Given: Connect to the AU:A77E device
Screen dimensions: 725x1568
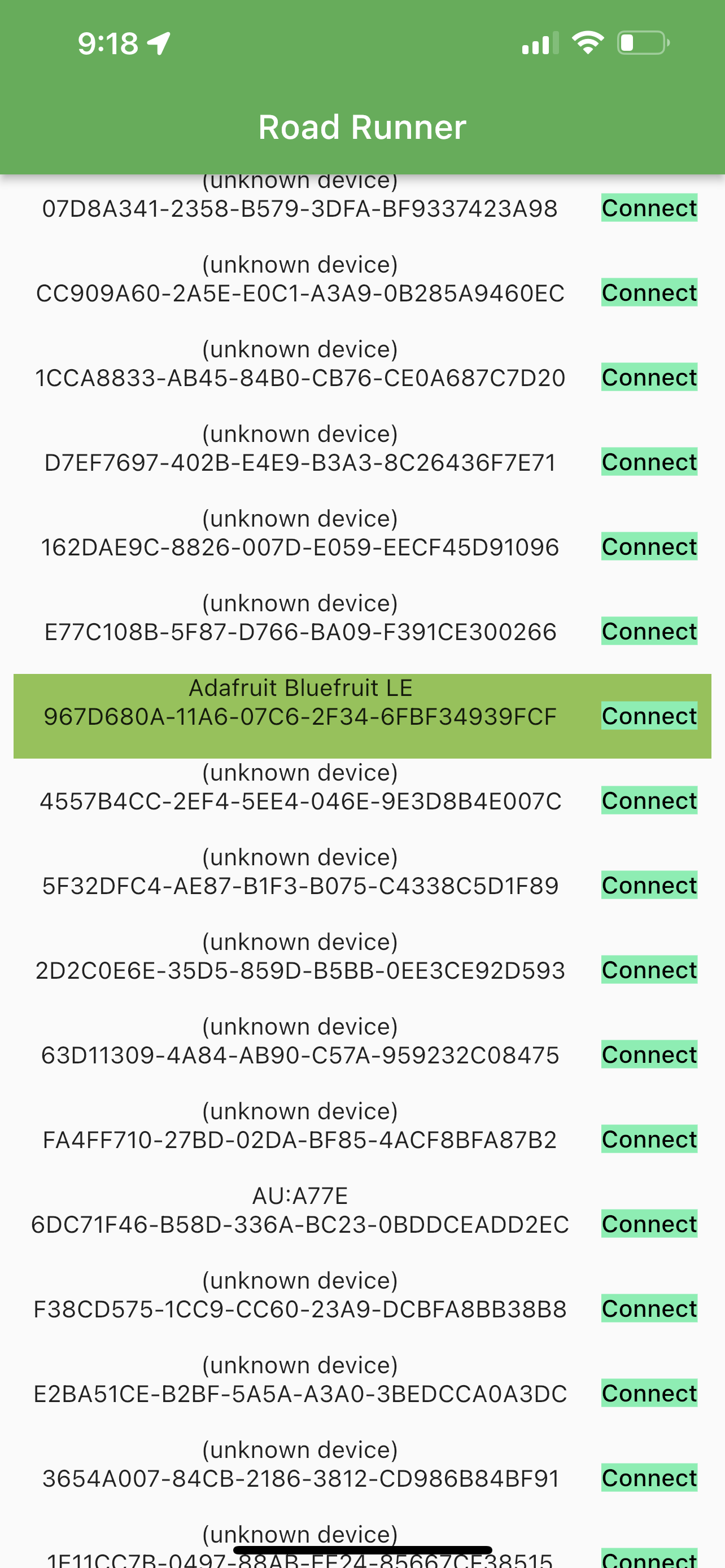Looking at the screenshot, I should [x=649, y=1224].
